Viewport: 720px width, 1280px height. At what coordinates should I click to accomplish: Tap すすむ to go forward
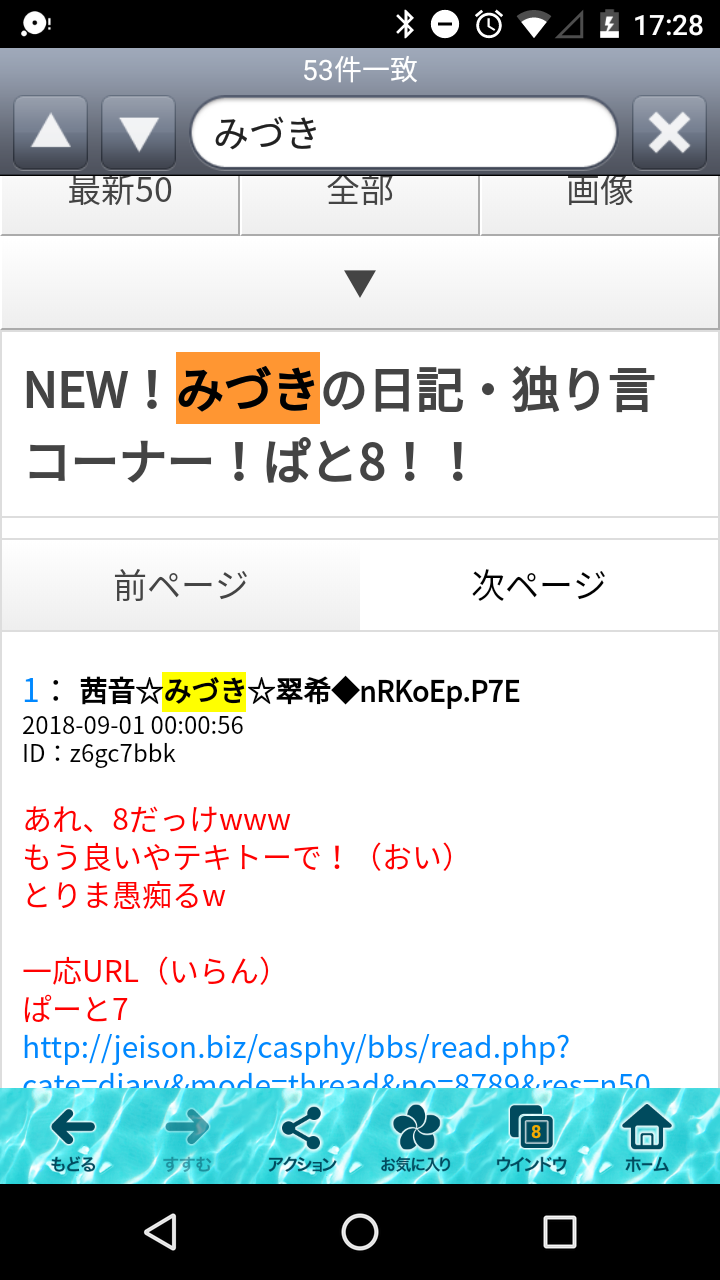point(188,1138)
